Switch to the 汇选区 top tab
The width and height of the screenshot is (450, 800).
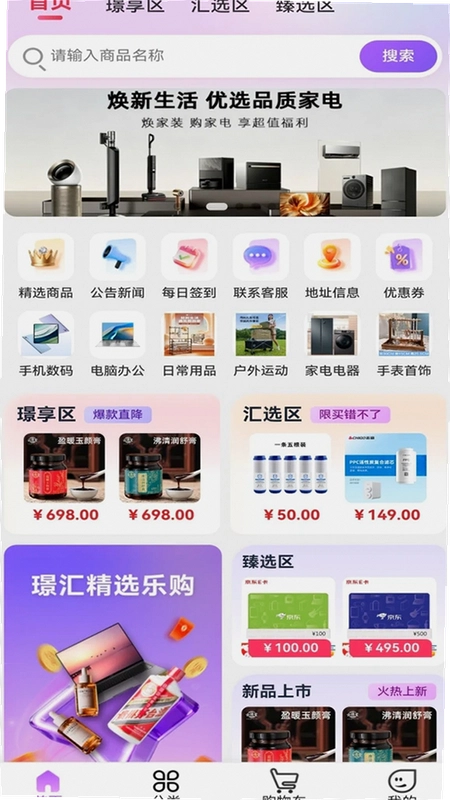coord(220,6)
